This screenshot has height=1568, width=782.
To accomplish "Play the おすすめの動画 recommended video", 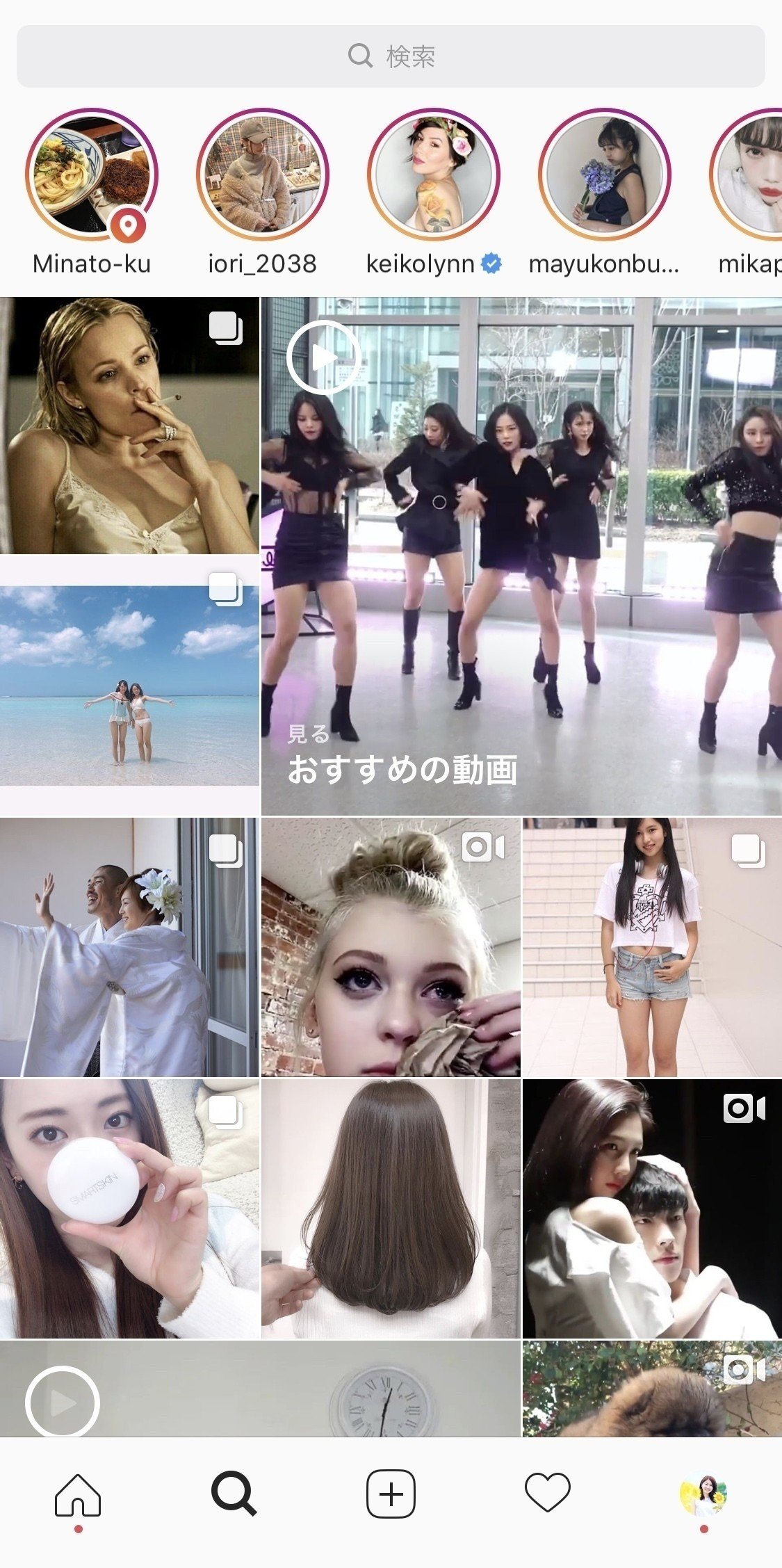I will 521,556.
